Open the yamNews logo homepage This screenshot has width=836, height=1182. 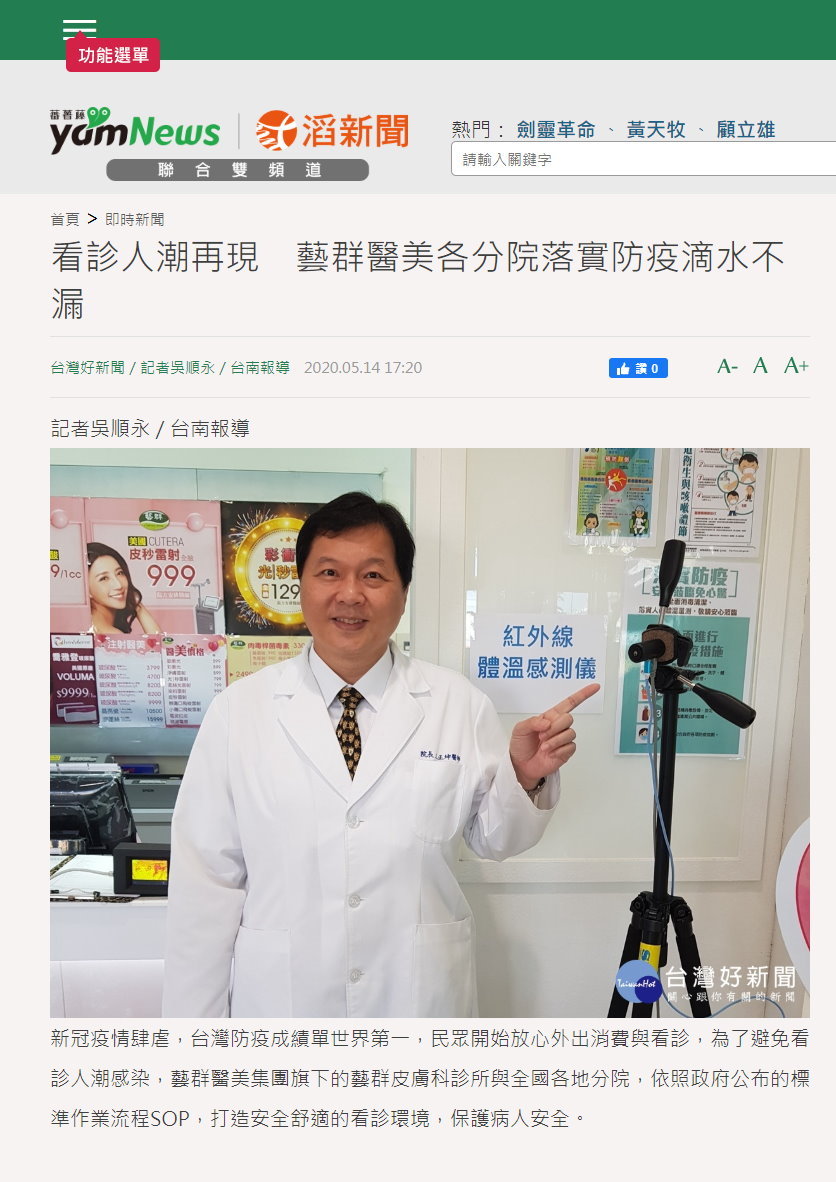135,131
